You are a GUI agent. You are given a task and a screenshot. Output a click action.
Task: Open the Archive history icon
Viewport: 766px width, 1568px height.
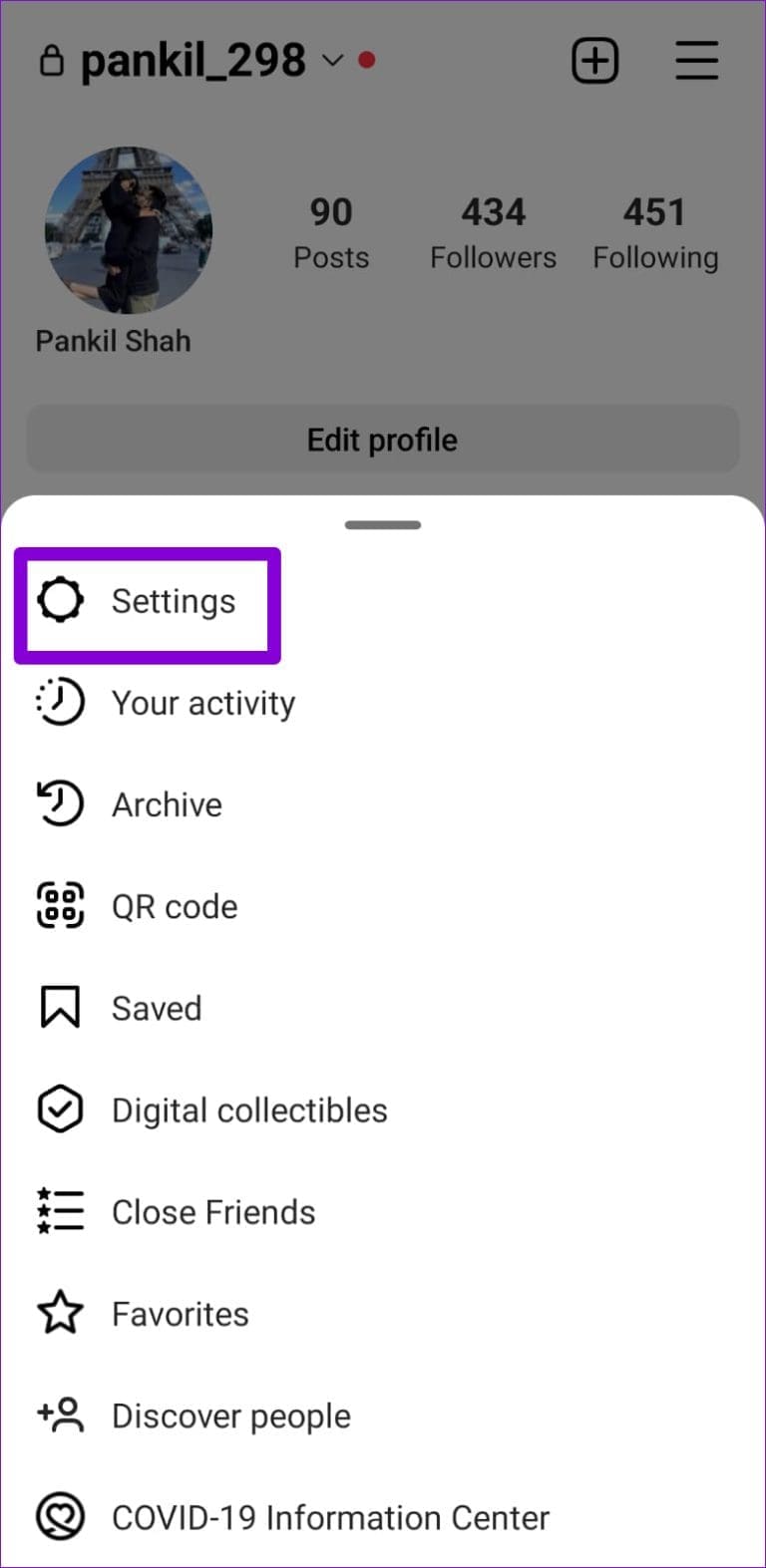tap(60, 803)
